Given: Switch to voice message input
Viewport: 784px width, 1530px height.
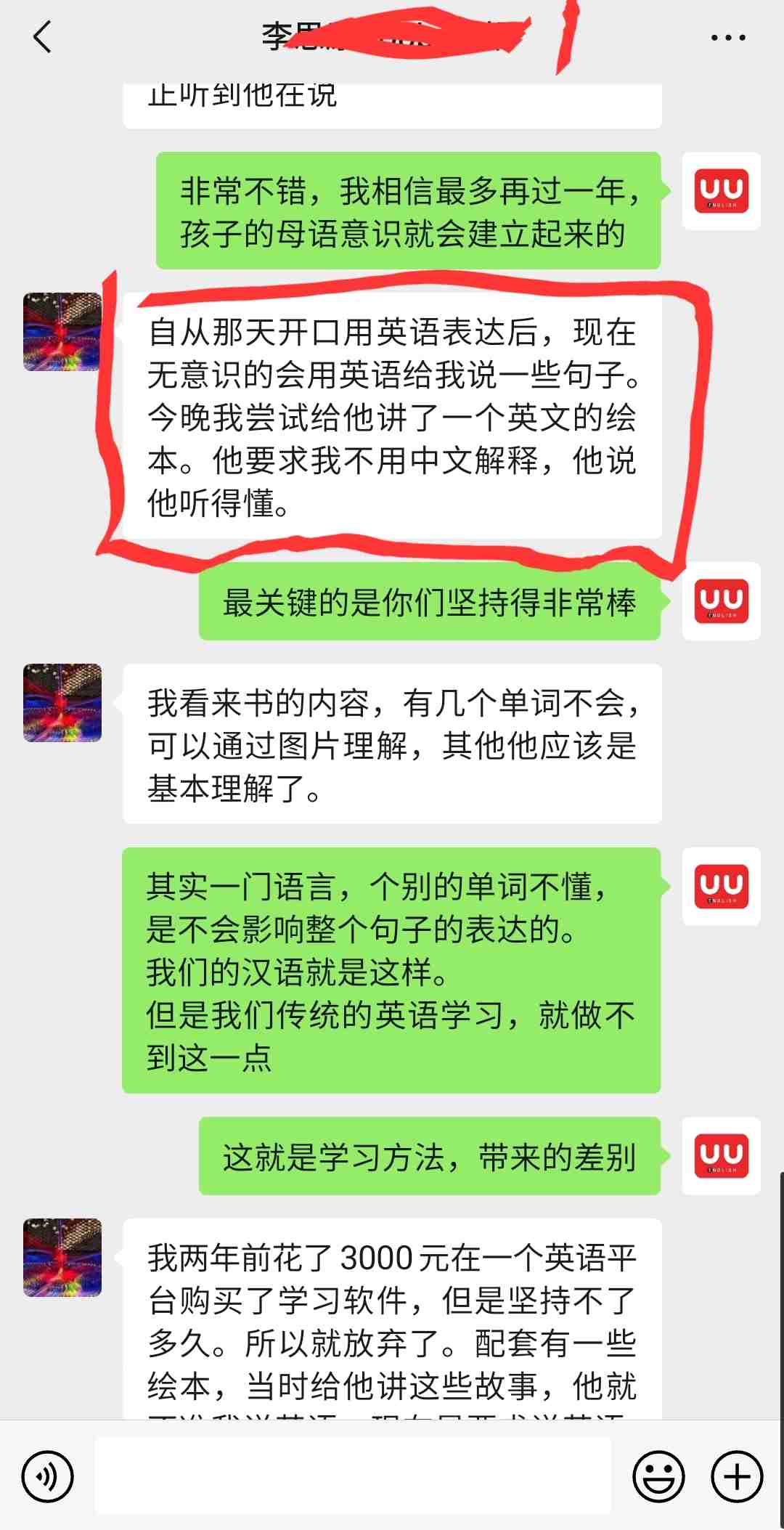Looking at the screenshot, I should (48, 1476).
